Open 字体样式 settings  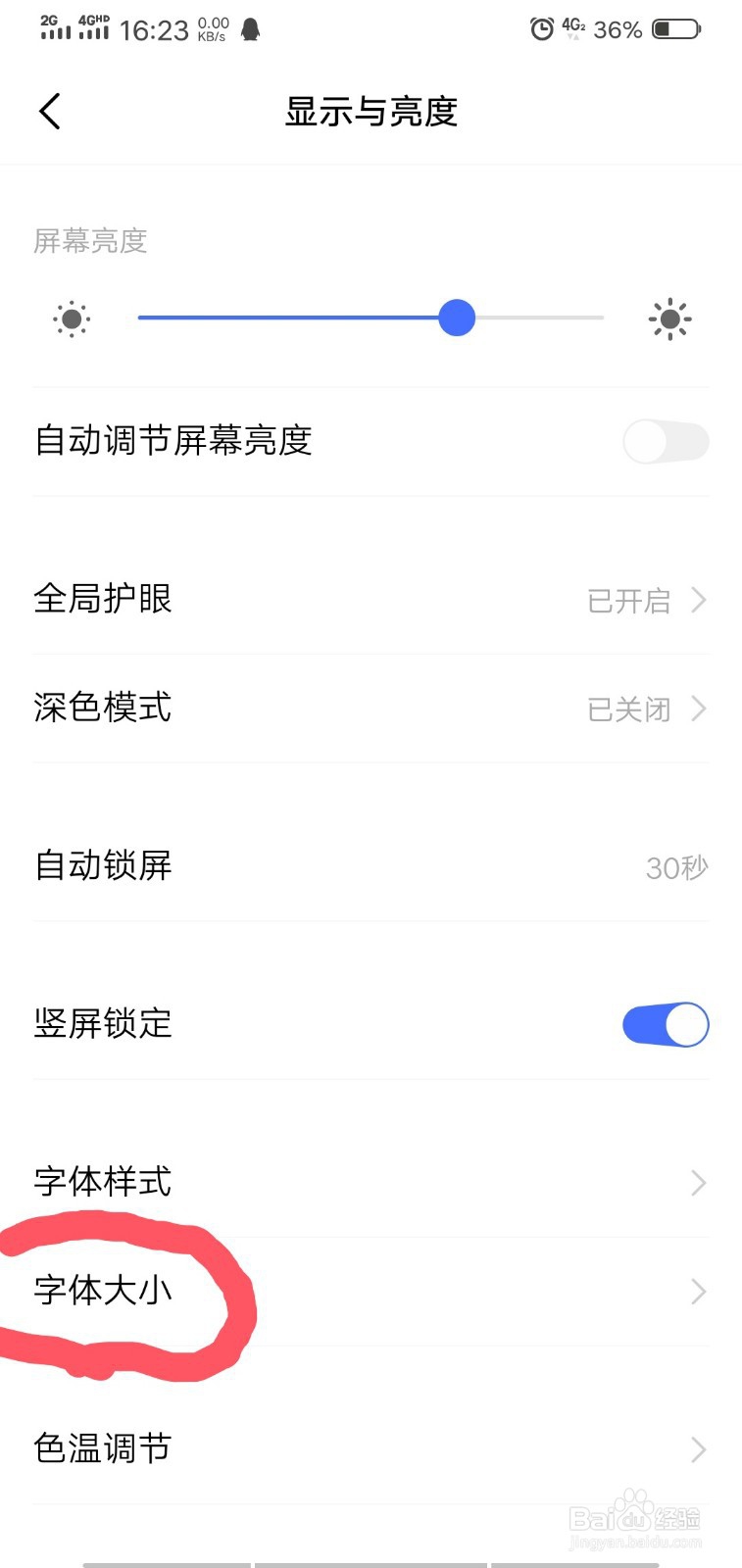(371, 1182)
